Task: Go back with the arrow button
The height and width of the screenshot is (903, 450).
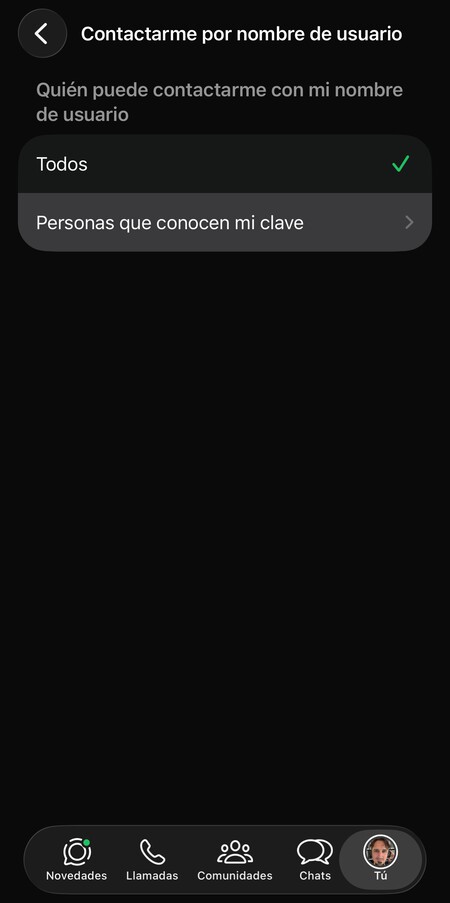Action: [x=42, y=33]
